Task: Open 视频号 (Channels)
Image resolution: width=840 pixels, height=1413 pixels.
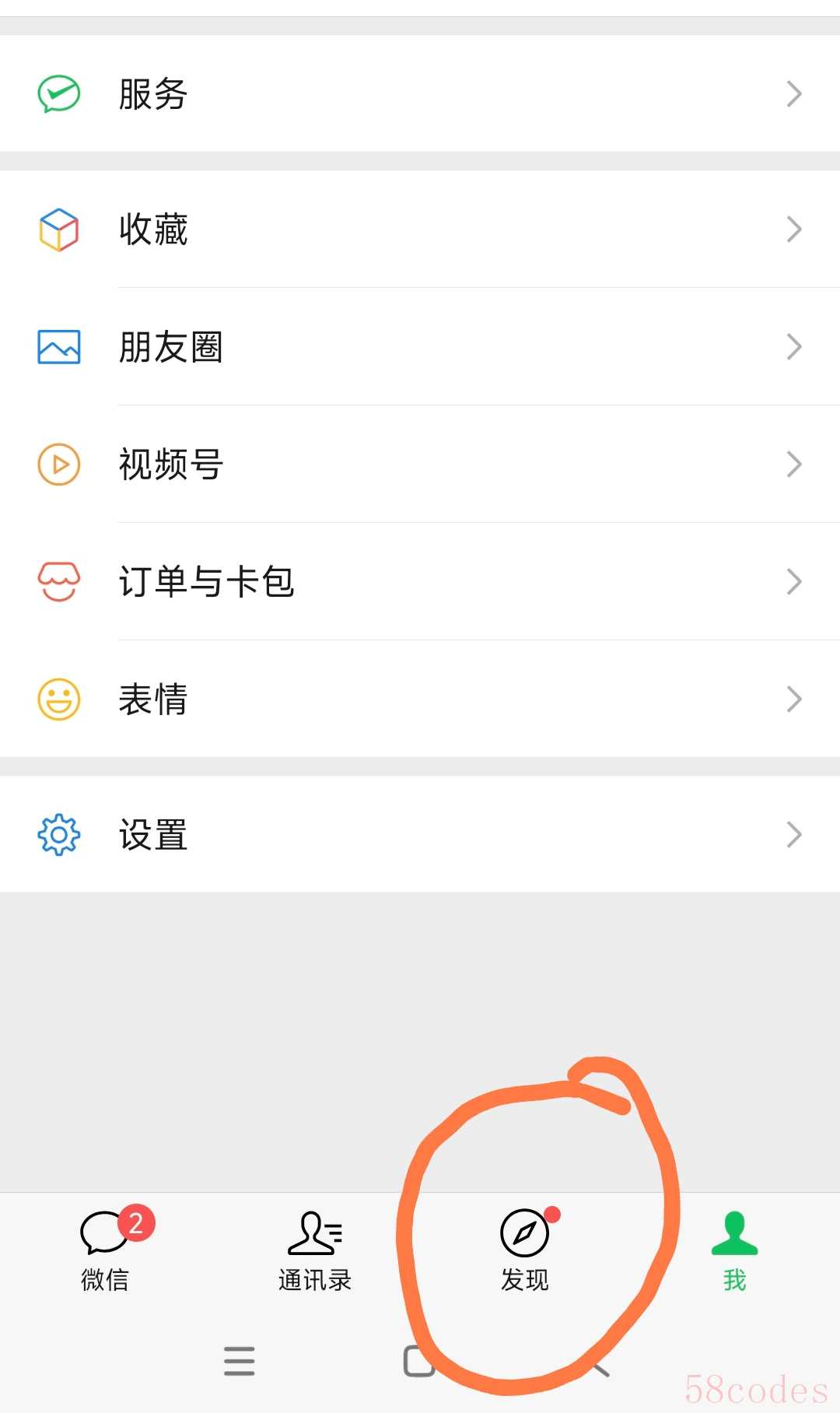Action: [x=420, y=465]
